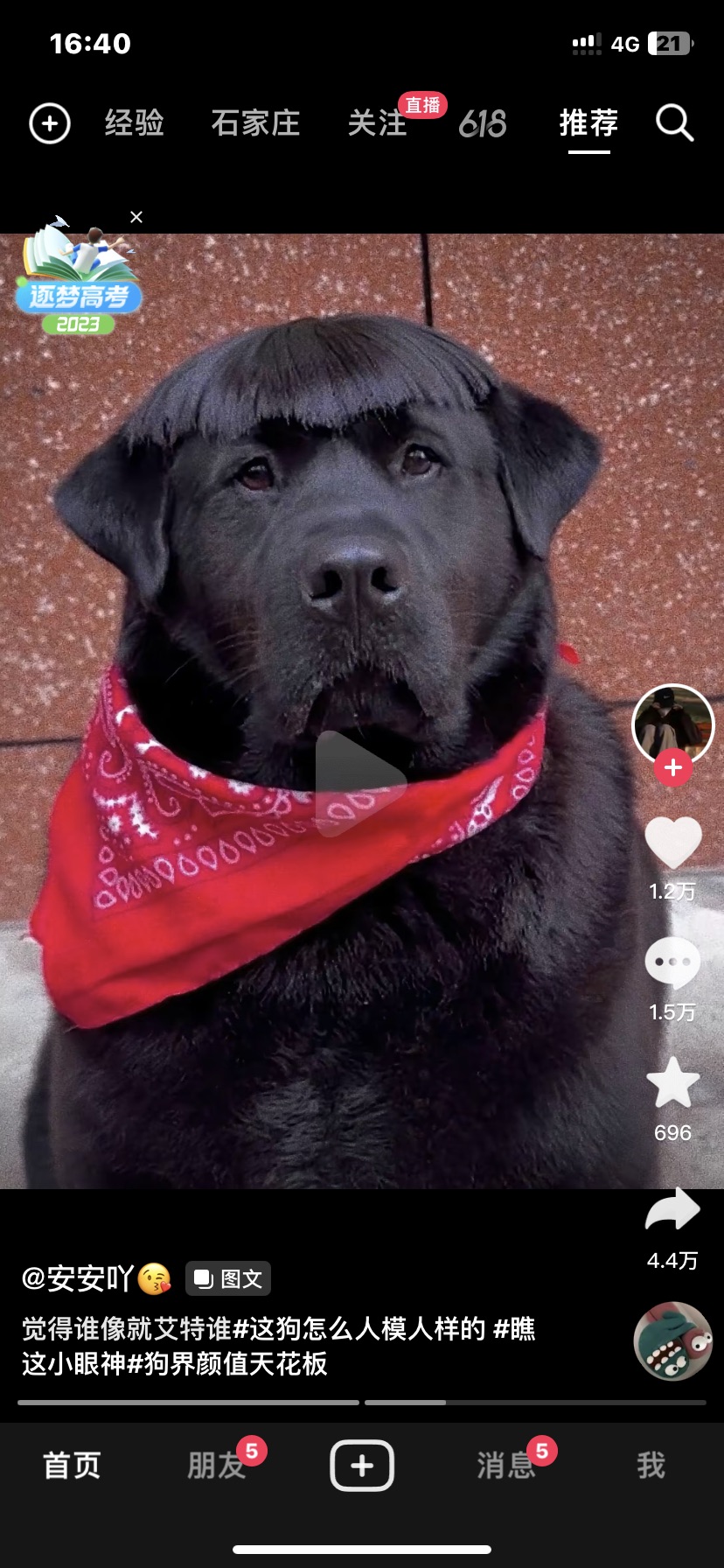Viewport: 724px width, 1568px height.
Task: Like this post with heart icon
Action: click(x=672, y=843)
